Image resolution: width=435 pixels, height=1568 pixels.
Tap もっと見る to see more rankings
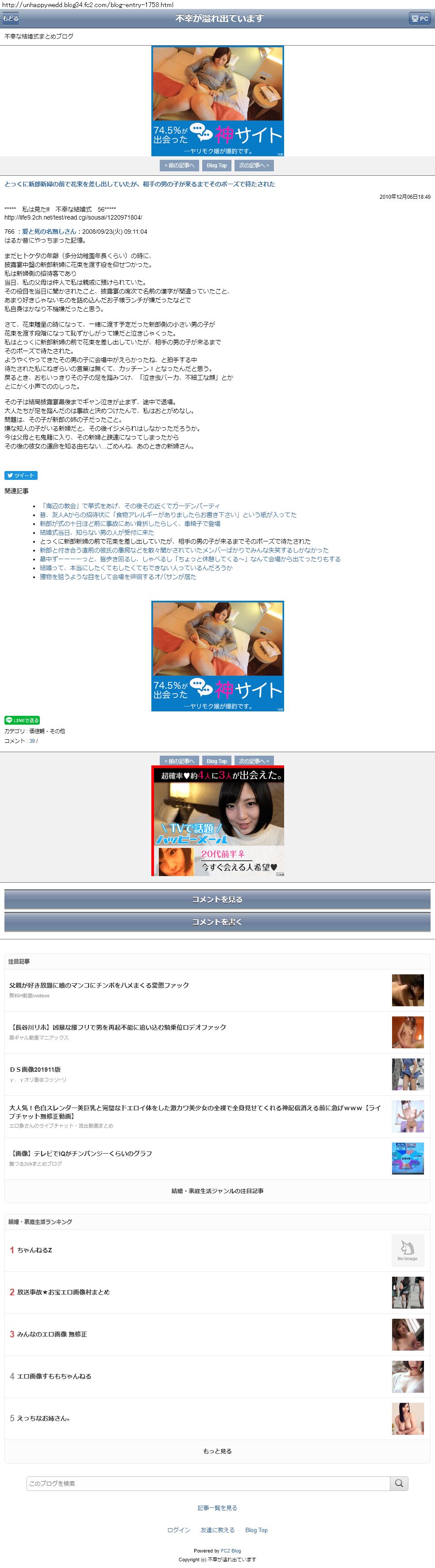[x=217, y=1451]
